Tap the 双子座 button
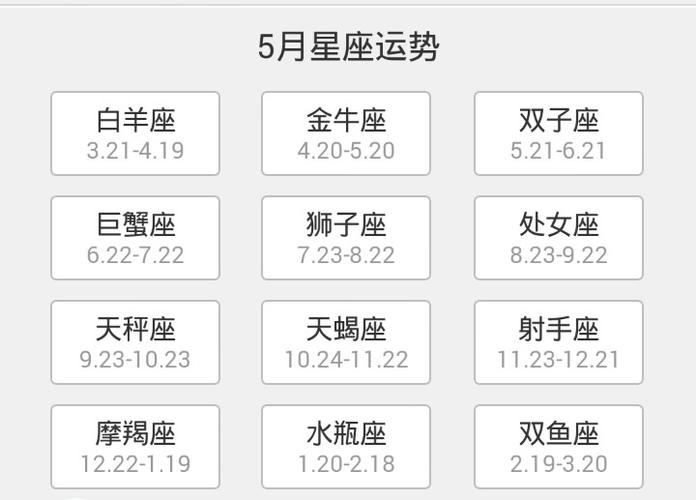This screenshot has width=696, height=500. (x=558, y=134)
